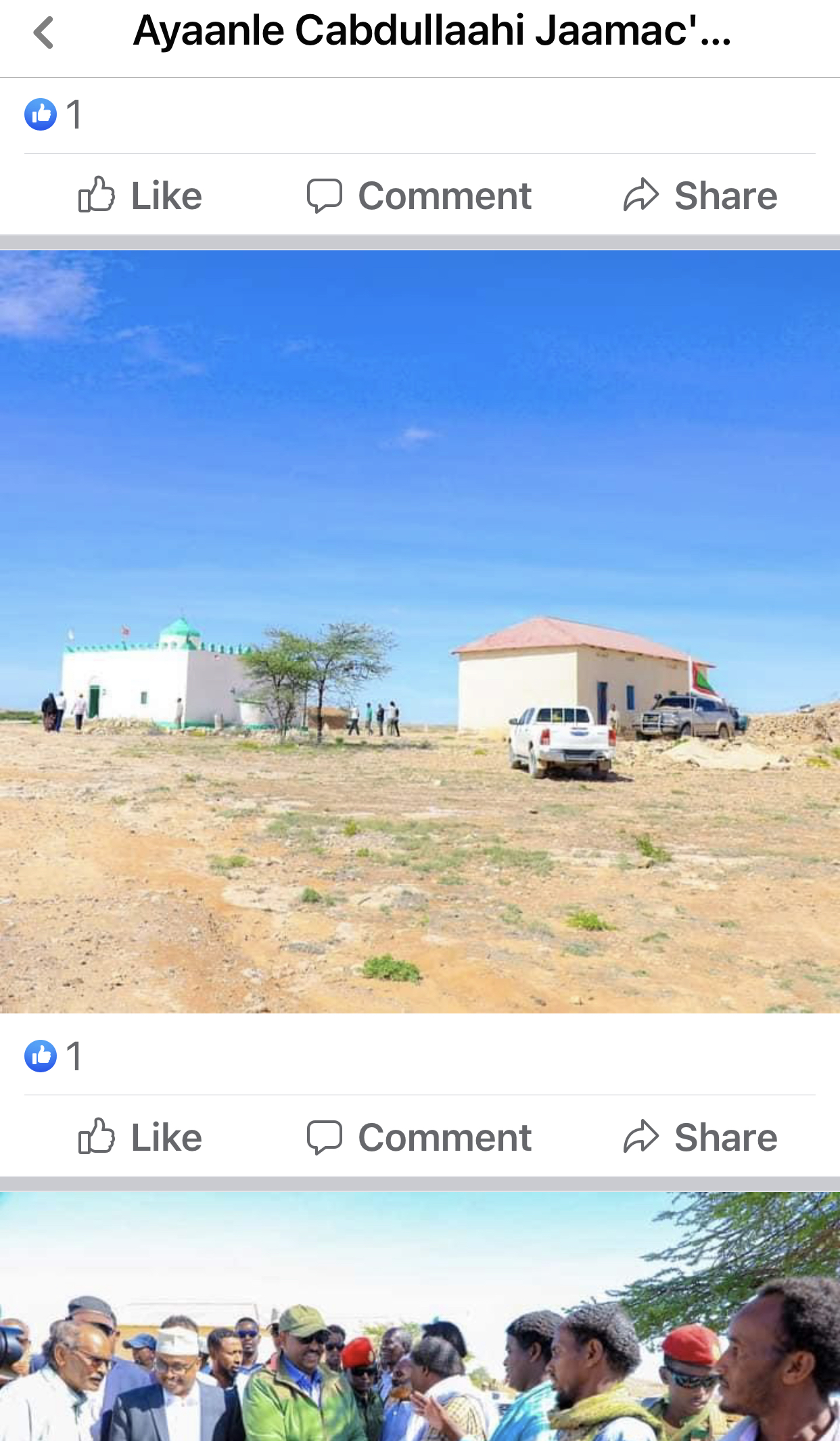View who reacted to the mosque photo

point(54,1056)
